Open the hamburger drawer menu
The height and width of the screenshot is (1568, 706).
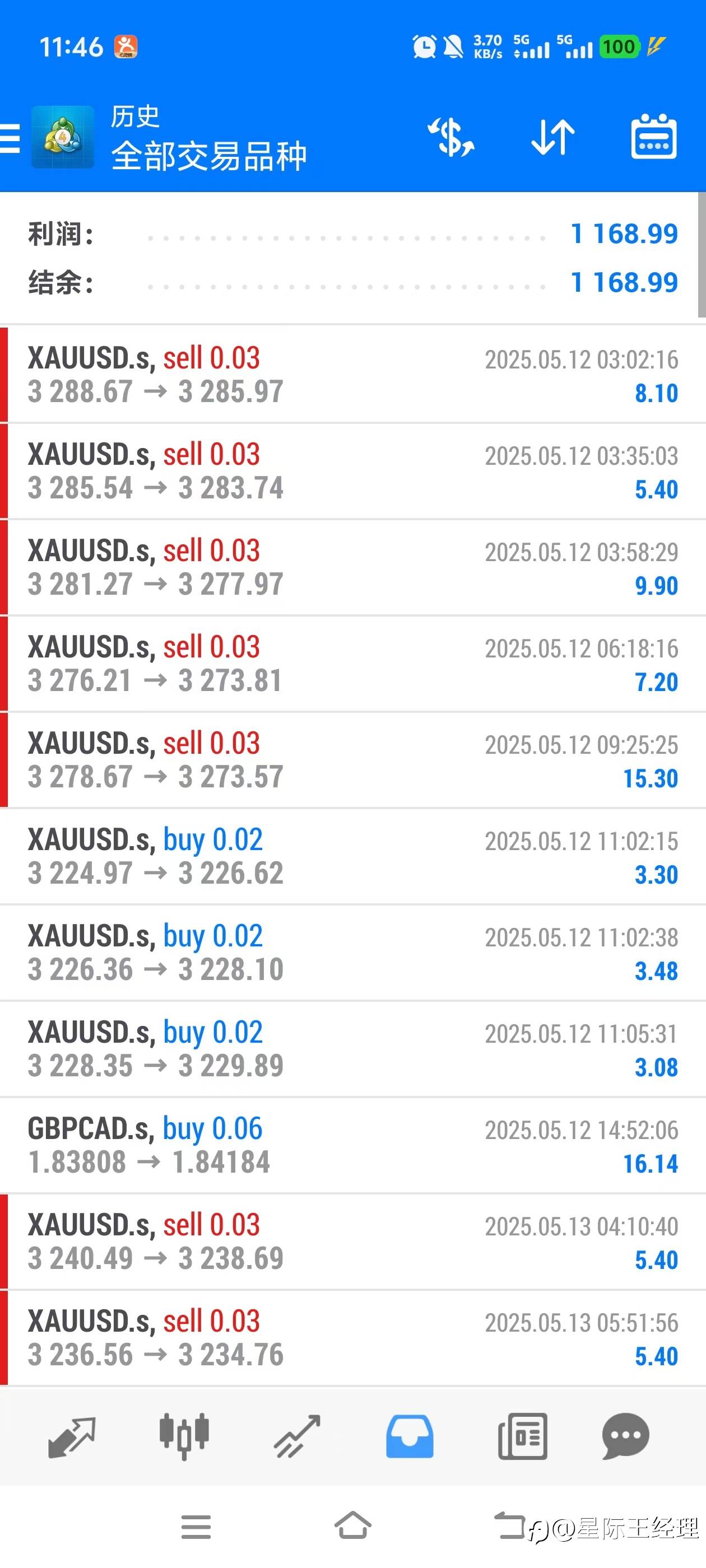pyautogui.click(x=10, y=138)
